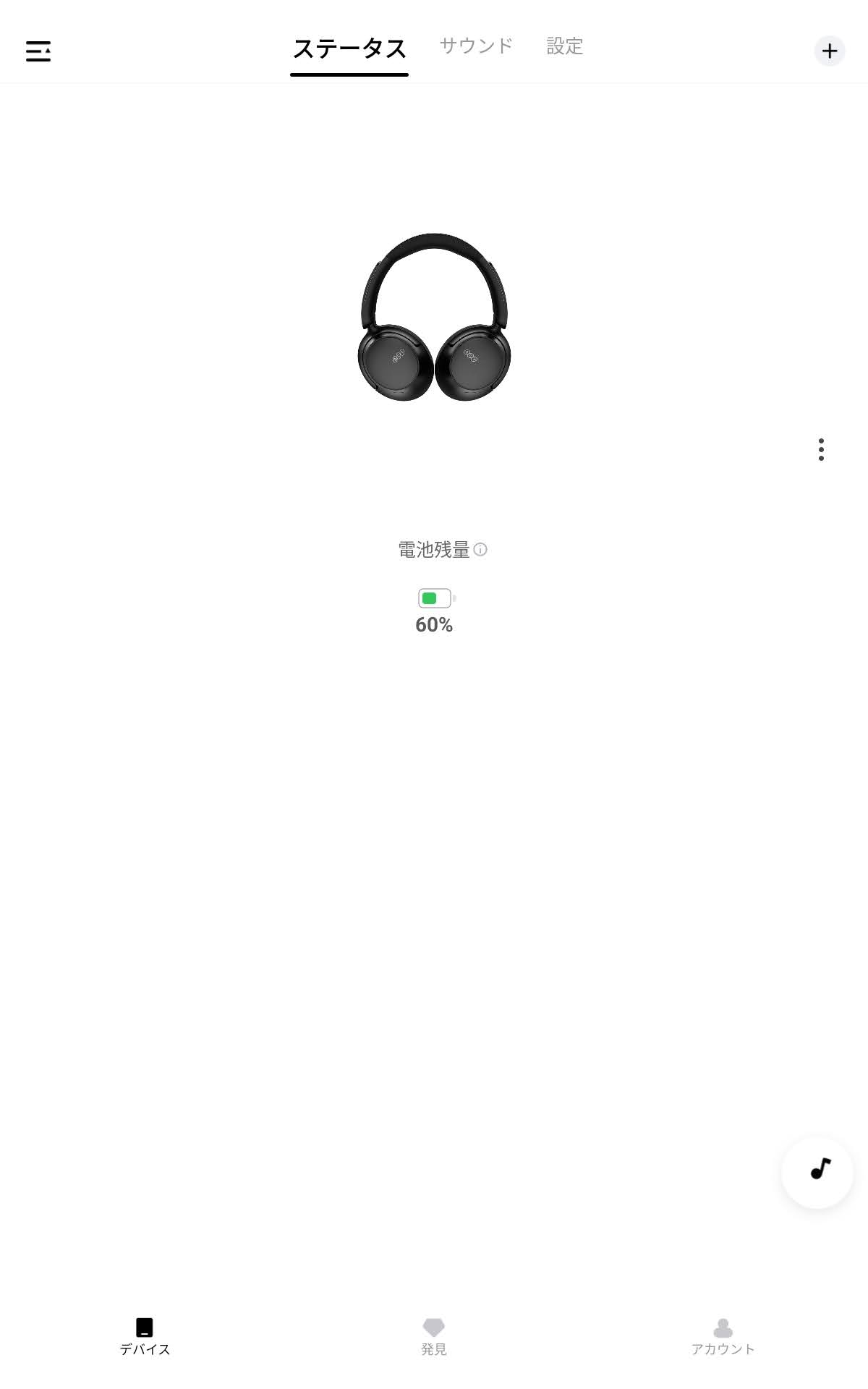Switch to the 設定 tab
Viewport: 868px width, 1389px height.
[564, 46]
